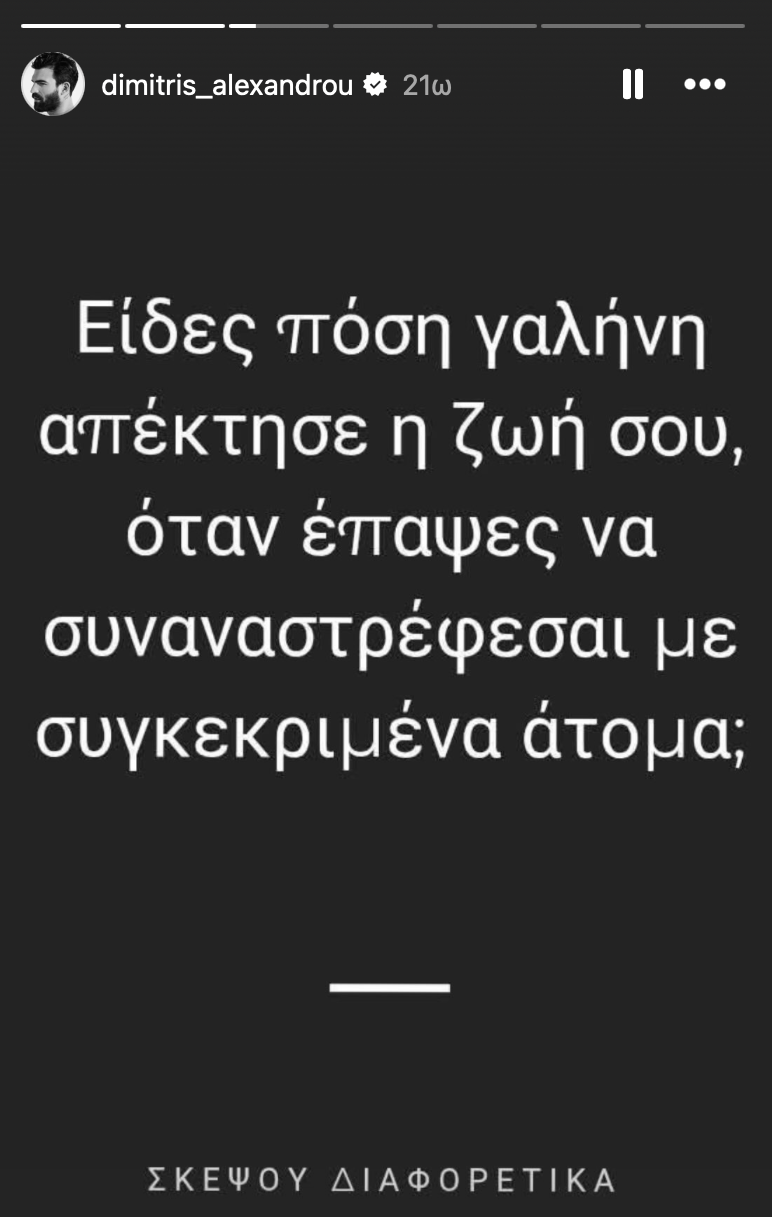Pause the story playback
Image resolution: width=772 pixels, height=1217 pixels.
[x=632, y=85]
